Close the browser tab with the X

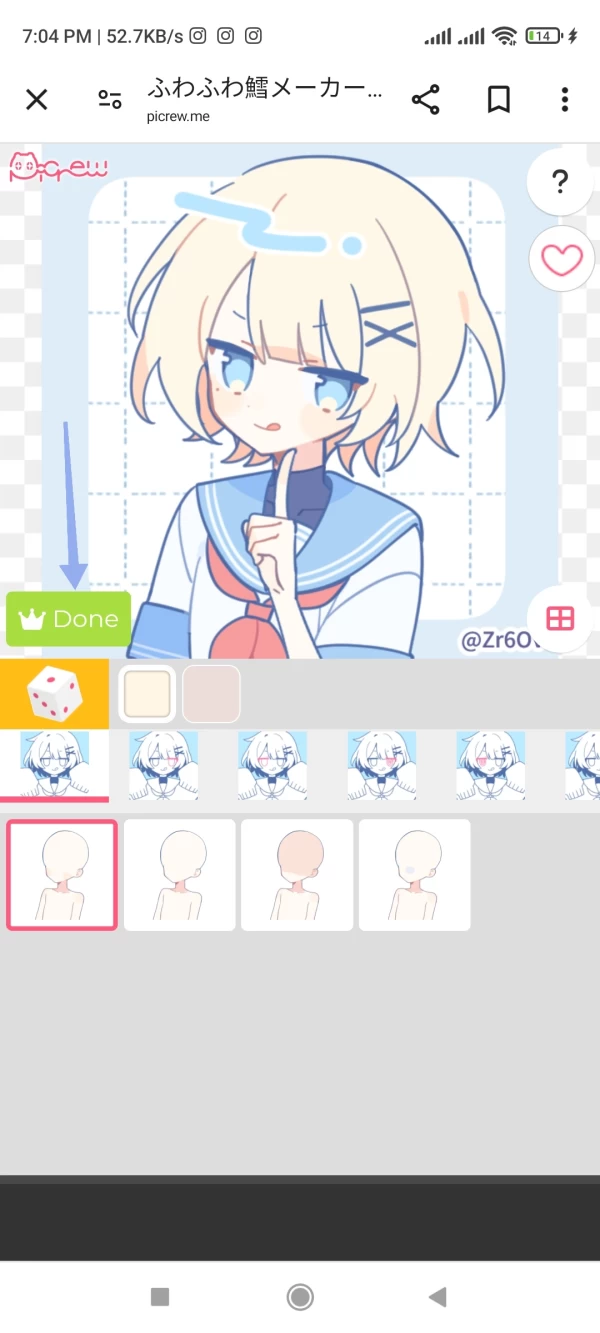37,99
